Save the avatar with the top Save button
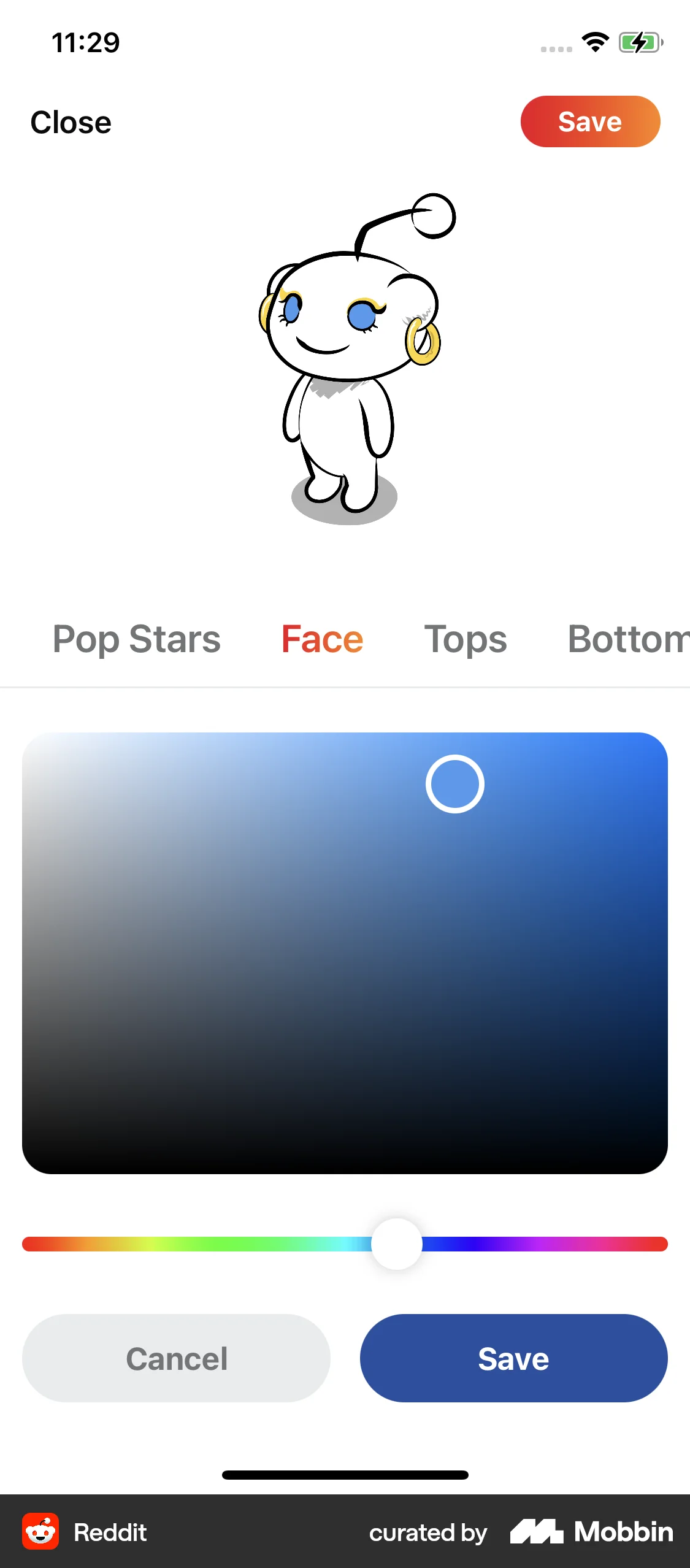Image resolution: width=690 pixels, height=1568 pixels. (x=589, y=121)
